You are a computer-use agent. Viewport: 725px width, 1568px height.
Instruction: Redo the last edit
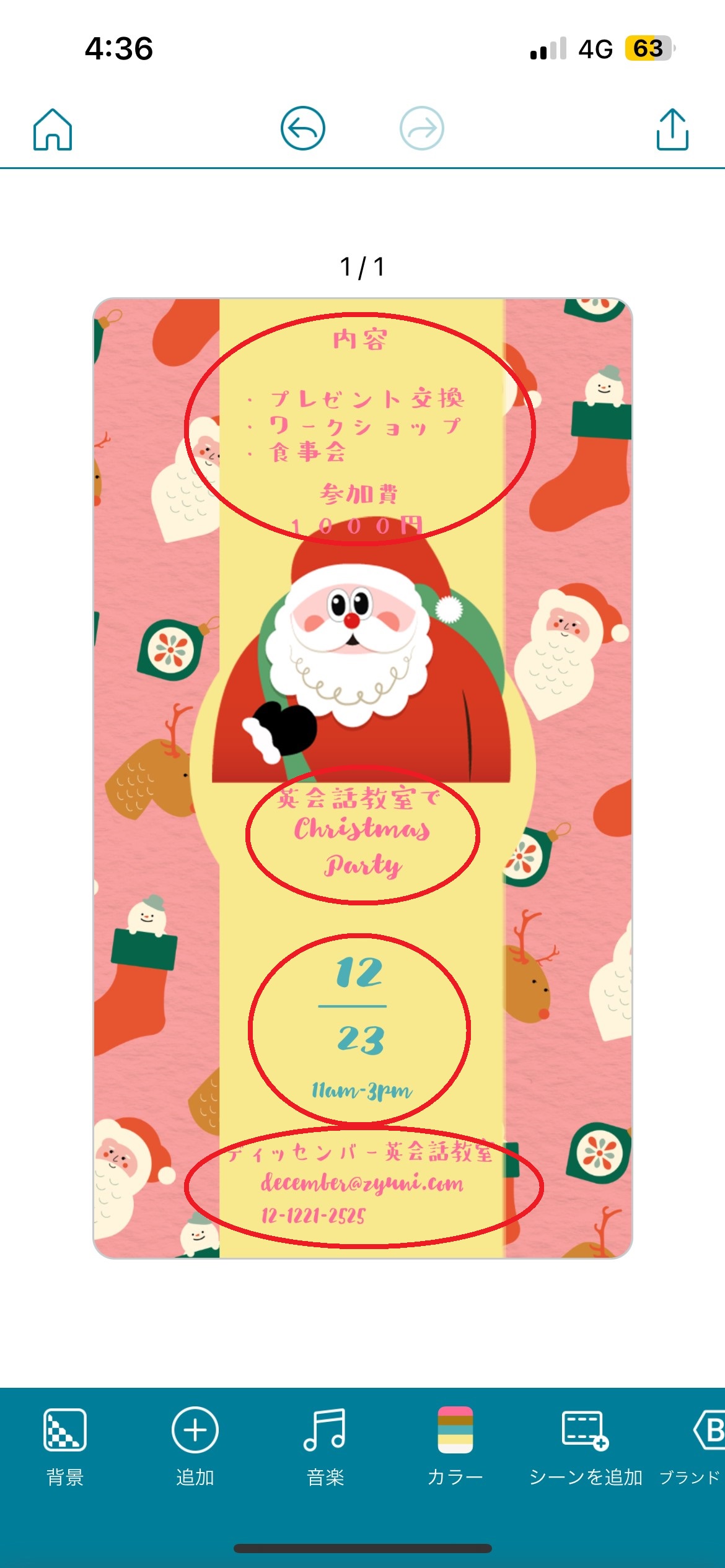tap(421, 129)
